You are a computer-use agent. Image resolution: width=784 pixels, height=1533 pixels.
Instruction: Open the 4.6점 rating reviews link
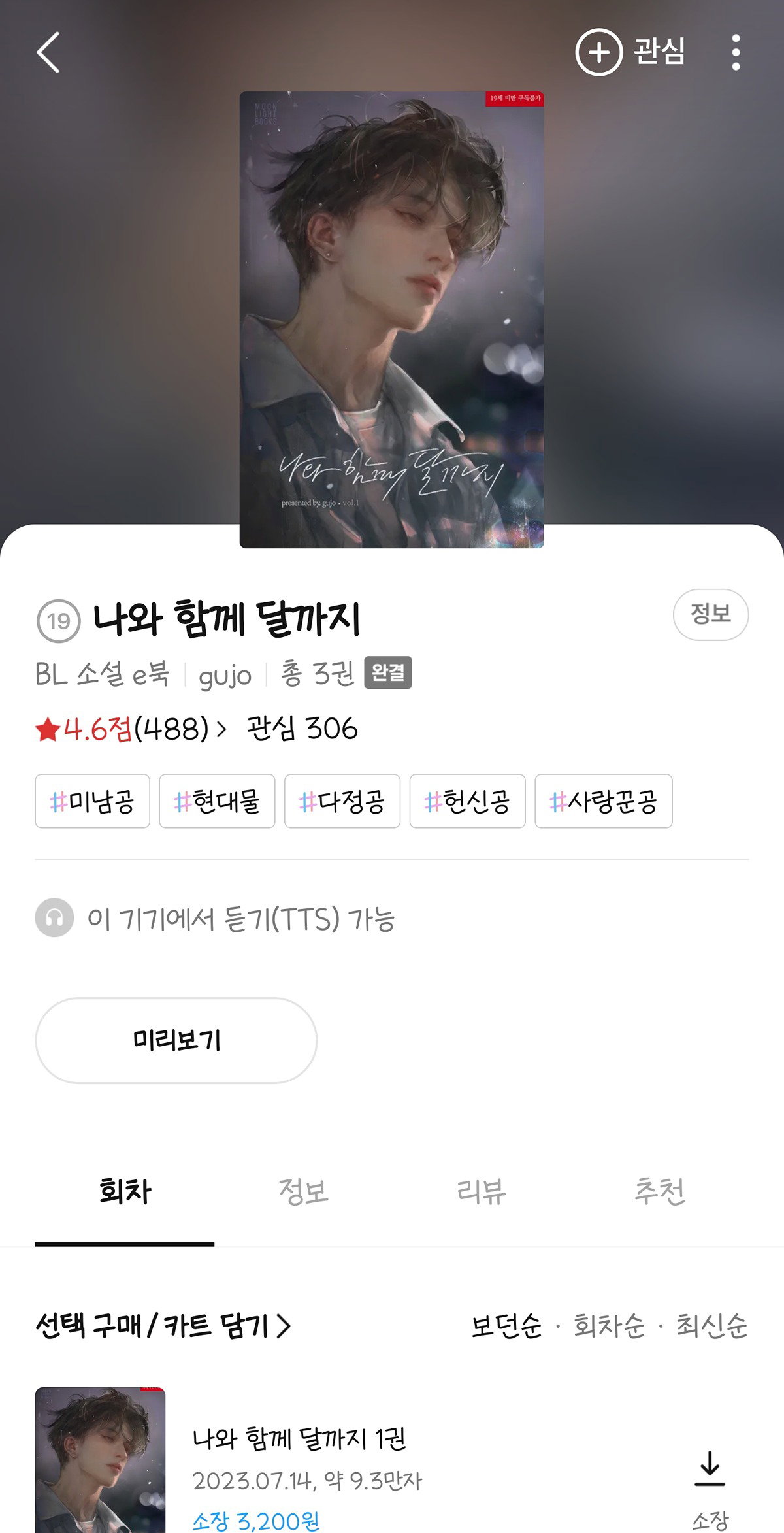pos(131,729)
